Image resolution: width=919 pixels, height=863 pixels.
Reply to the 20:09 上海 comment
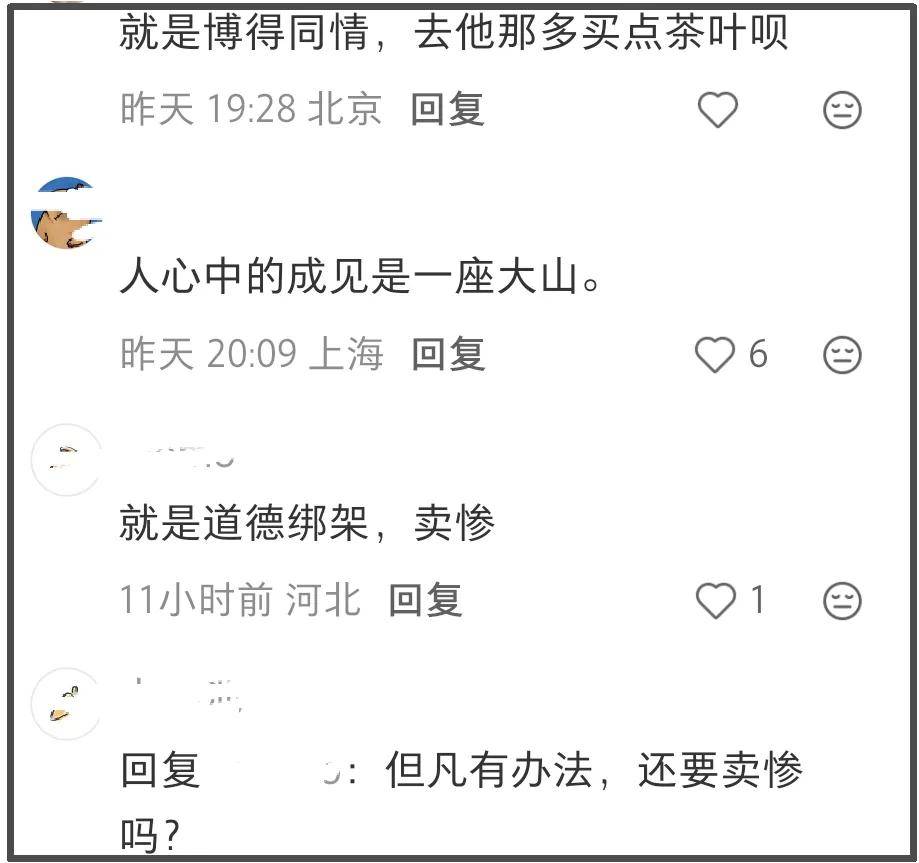(447, 354)
